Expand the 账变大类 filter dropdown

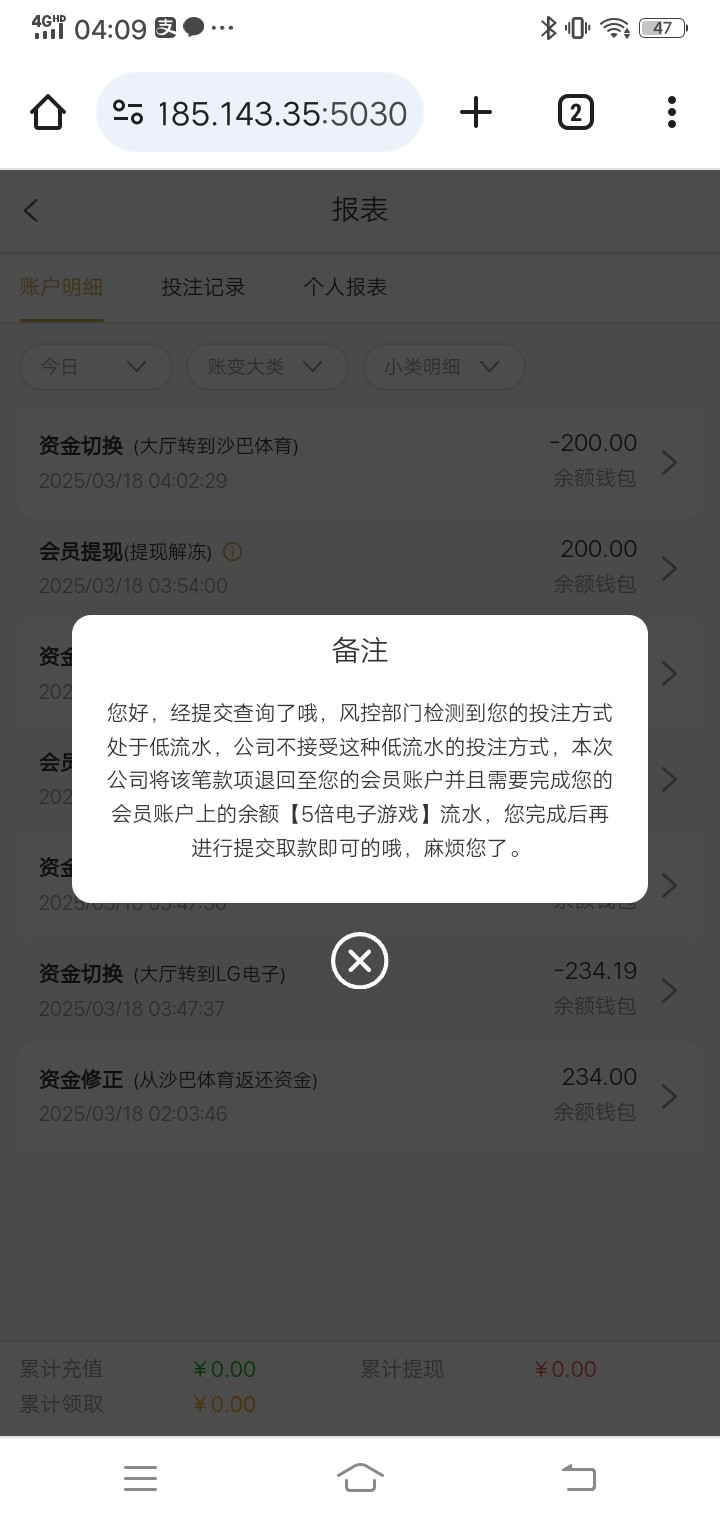[x=266, y=367]
